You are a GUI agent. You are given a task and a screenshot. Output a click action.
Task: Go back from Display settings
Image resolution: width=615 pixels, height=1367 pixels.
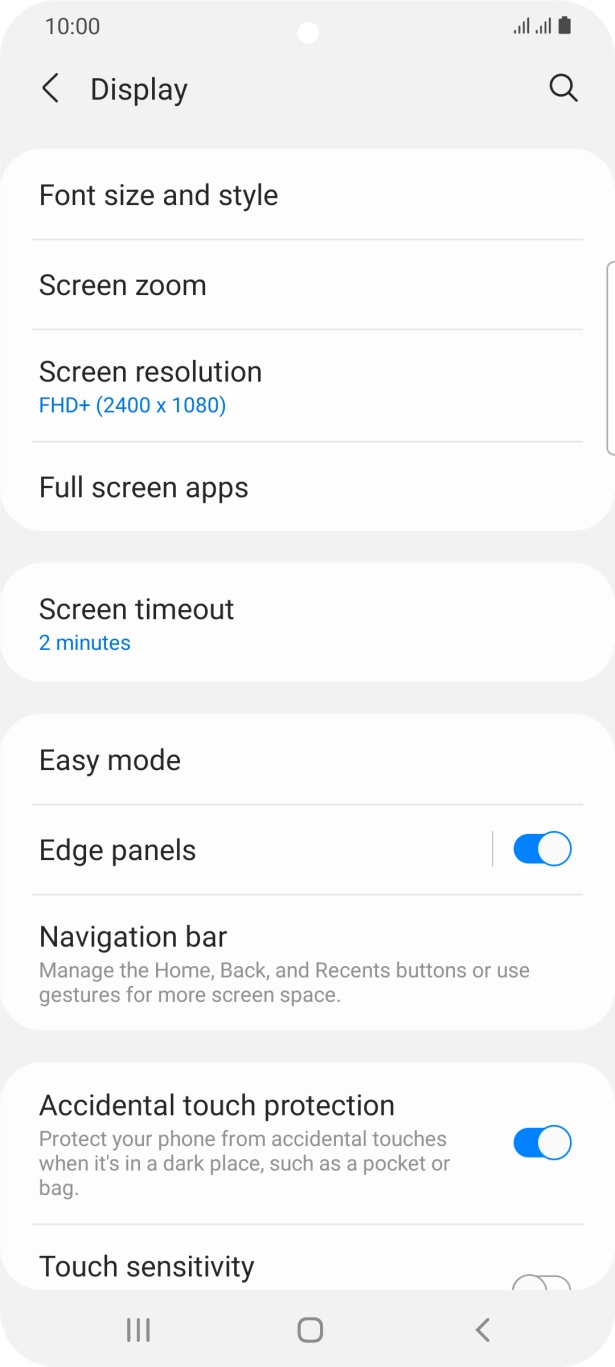pos(50,89)
